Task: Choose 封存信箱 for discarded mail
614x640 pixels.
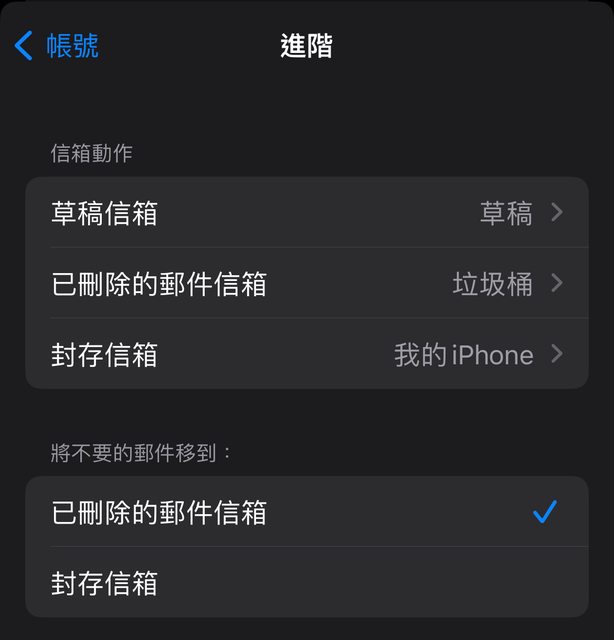Action: [306, 583]
